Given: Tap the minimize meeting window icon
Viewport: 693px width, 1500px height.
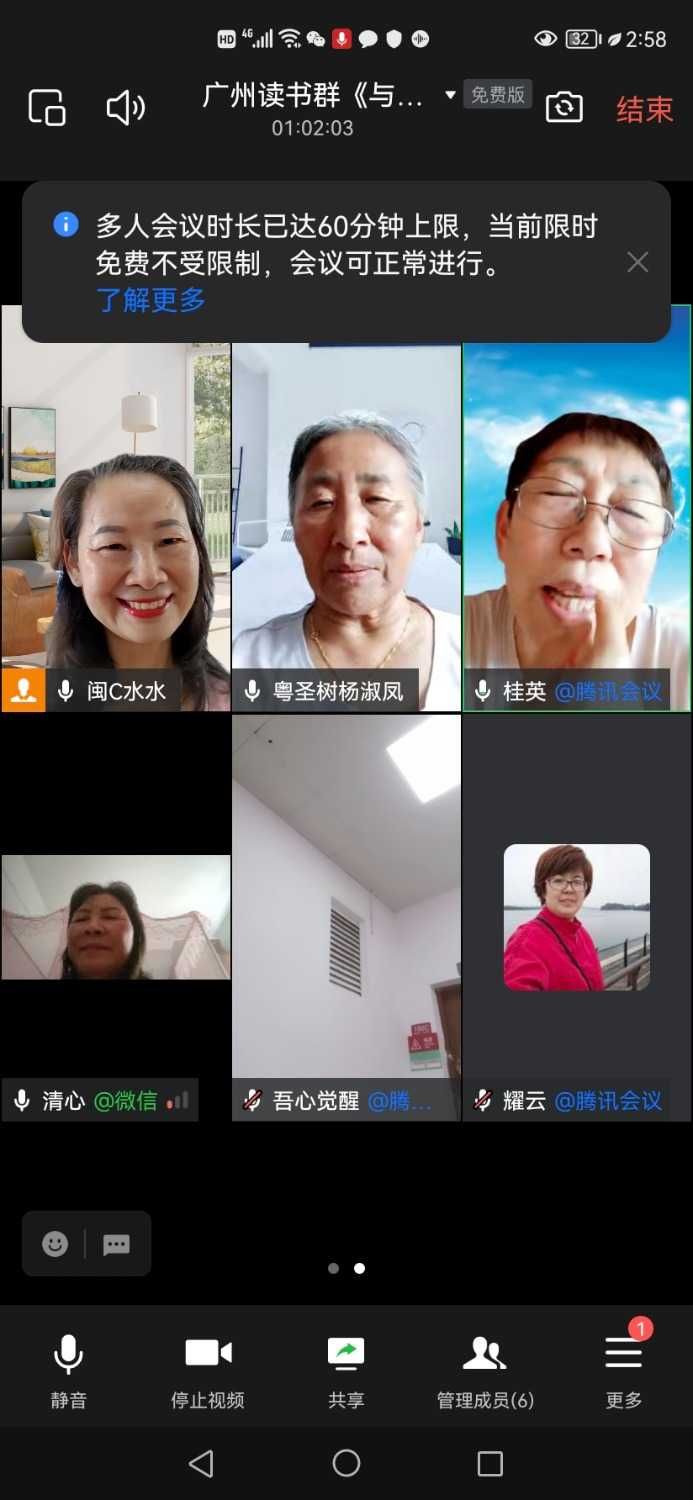Looking at the screenshot, I should [47, 108].
